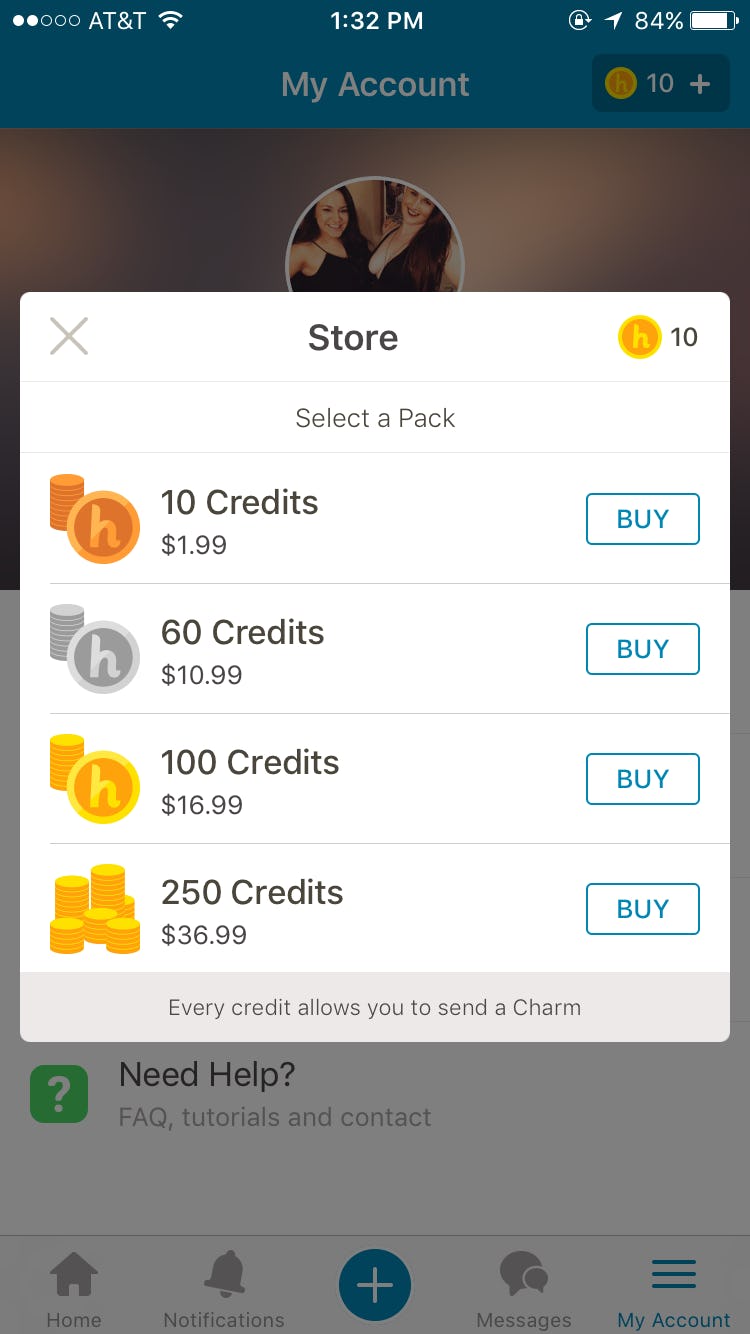Purchase the 250 Credits pack

642,909
